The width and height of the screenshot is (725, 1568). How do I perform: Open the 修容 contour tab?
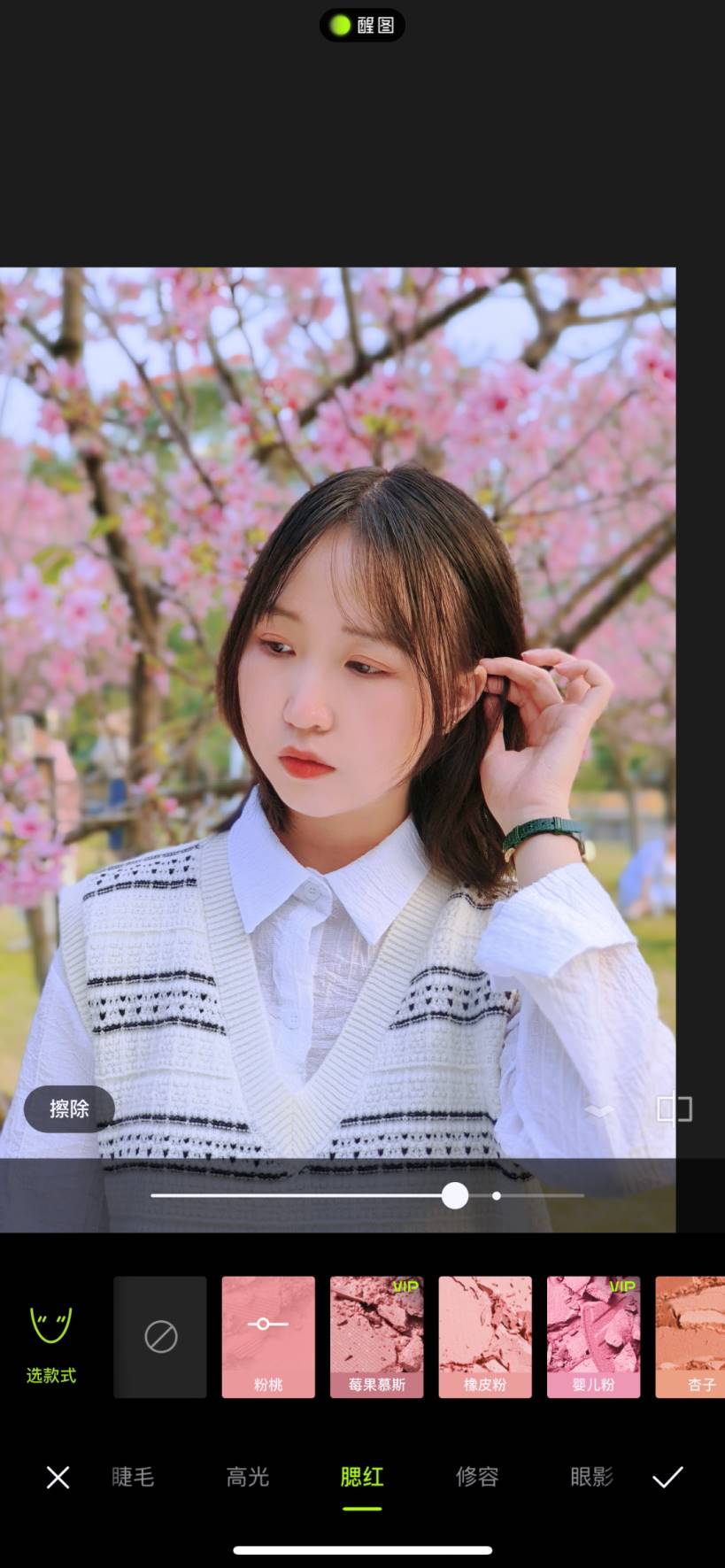click(x=477, y=1477)
